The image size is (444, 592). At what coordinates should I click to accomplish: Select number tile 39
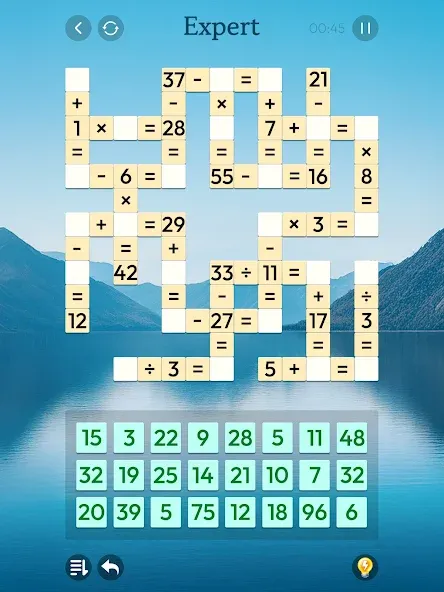tap(129, 512)
